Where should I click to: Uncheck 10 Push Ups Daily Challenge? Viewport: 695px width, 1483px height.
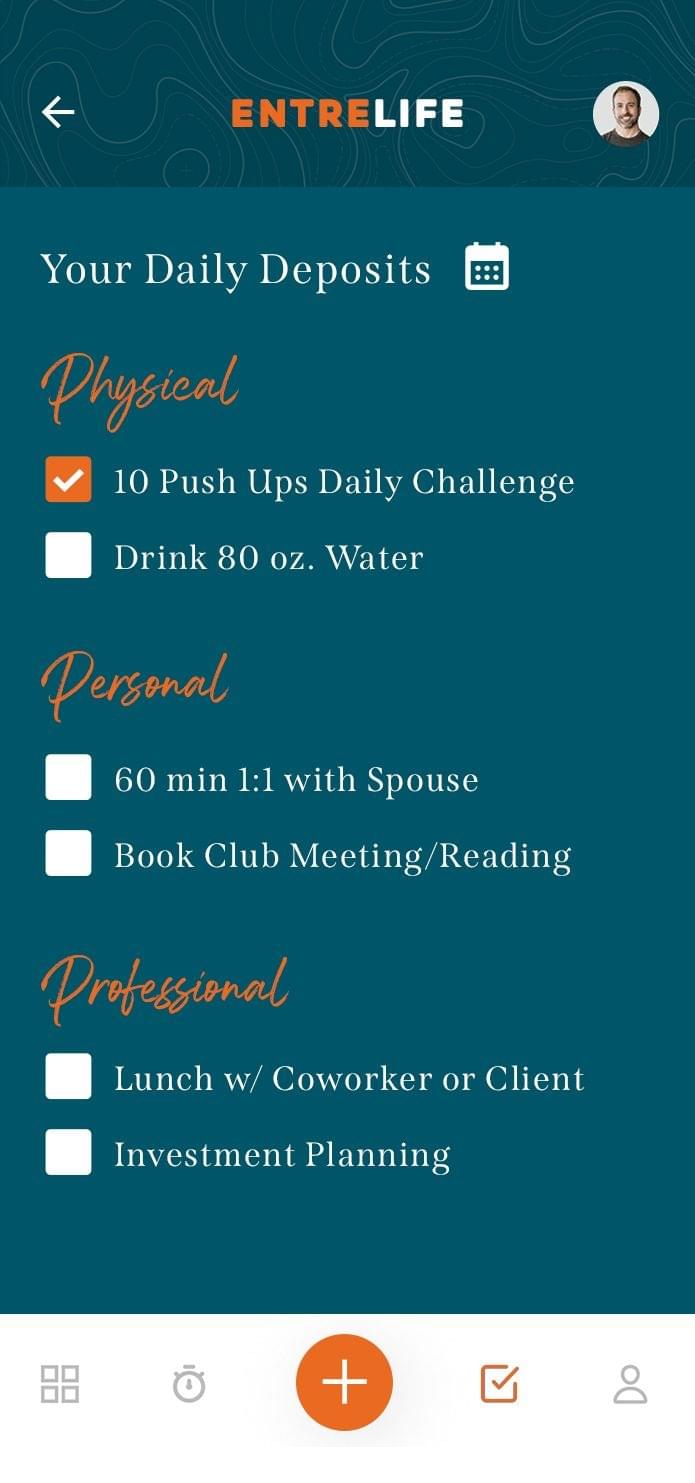point(68,480)
